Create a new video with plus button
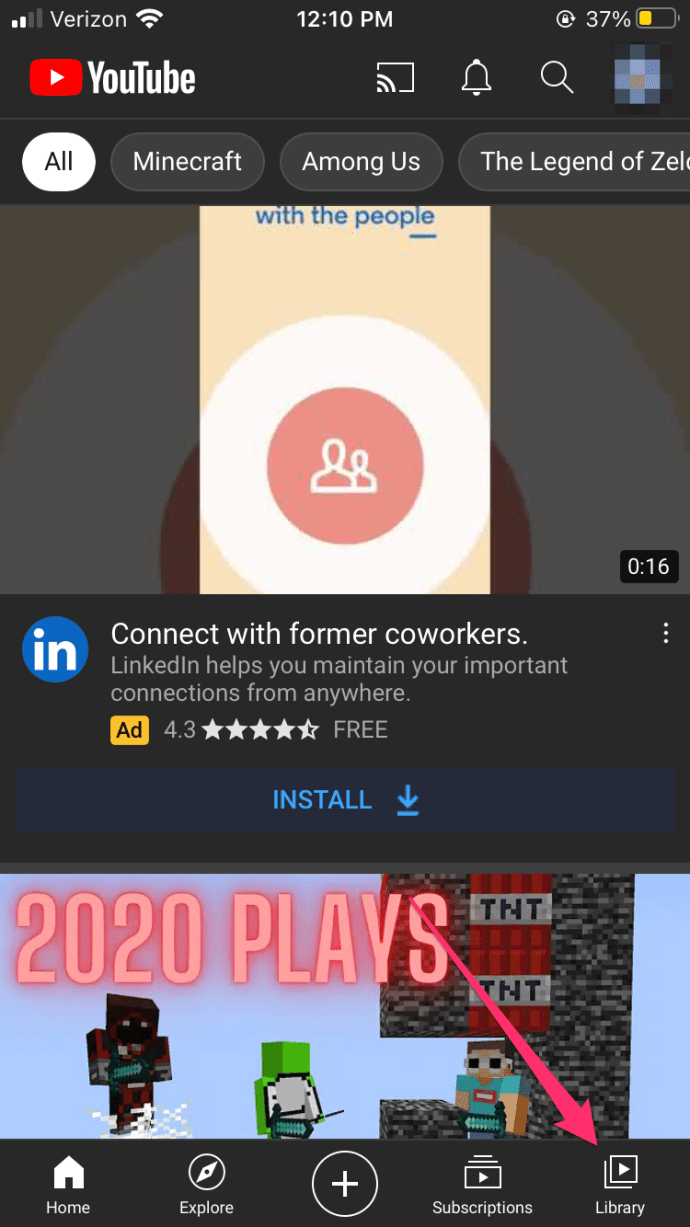 345,1184
